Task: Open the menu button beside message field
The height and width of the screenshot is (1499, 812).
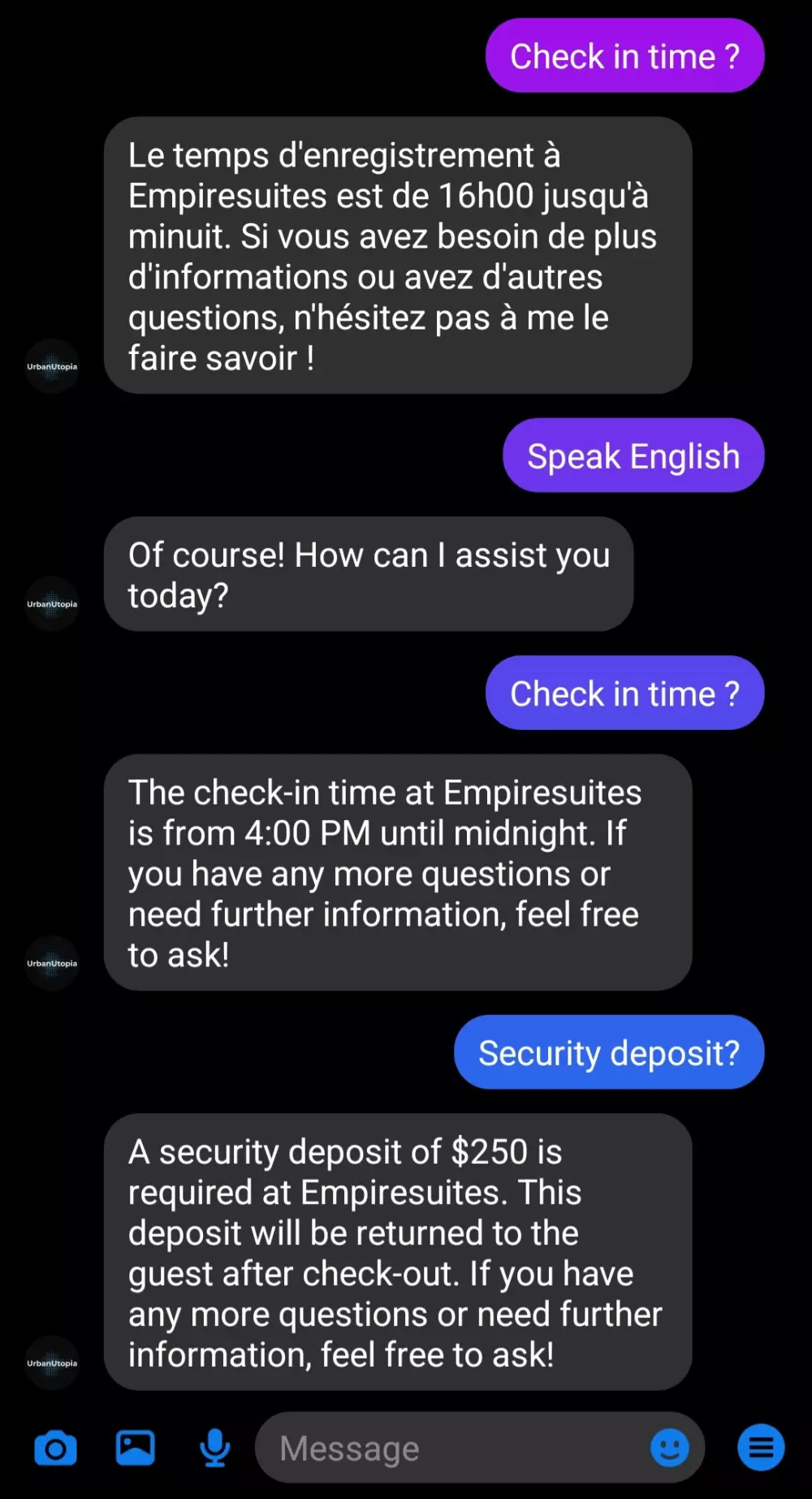Action: coord(760,1448)
